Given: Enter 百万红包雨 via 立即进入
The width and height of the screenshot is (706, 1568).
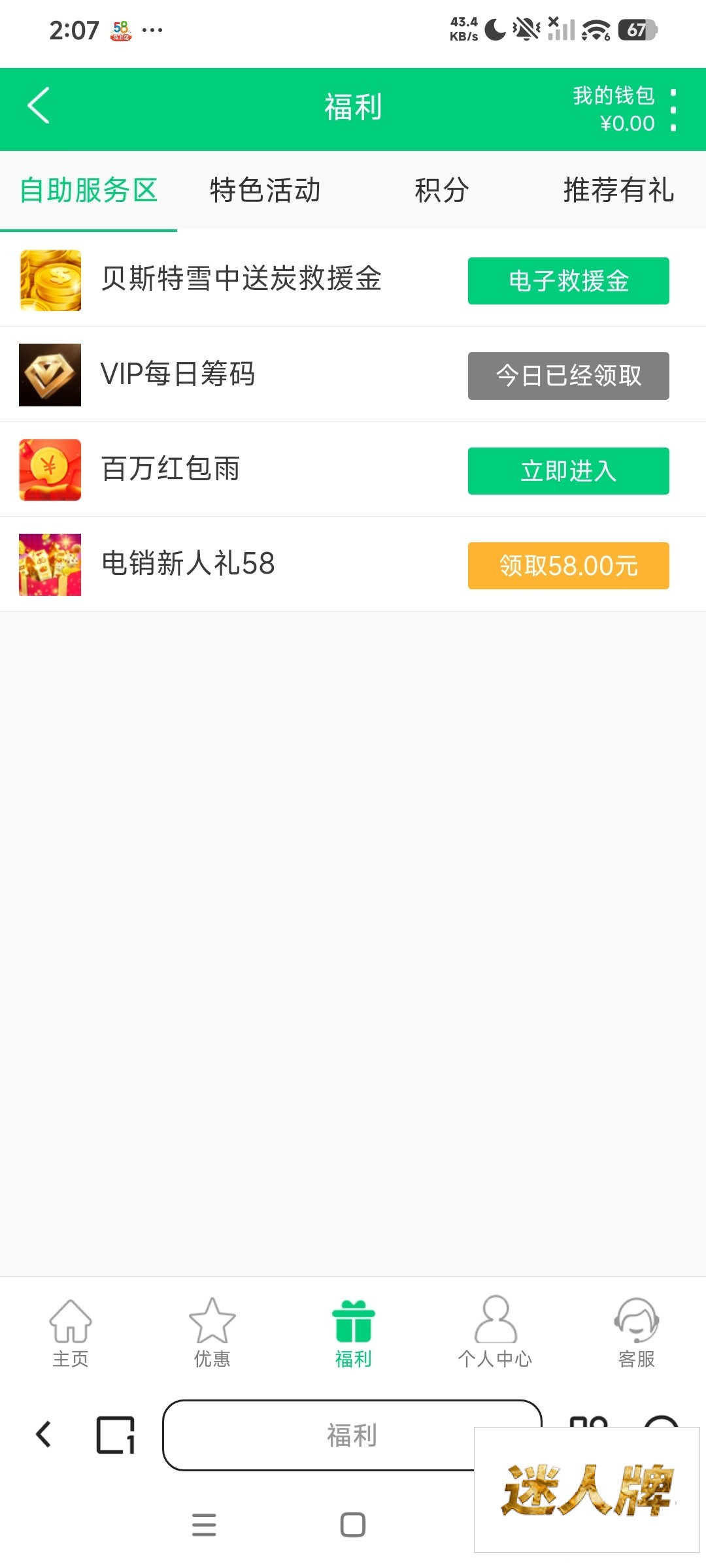Looking at the screenshot, I should click(568, 471).
